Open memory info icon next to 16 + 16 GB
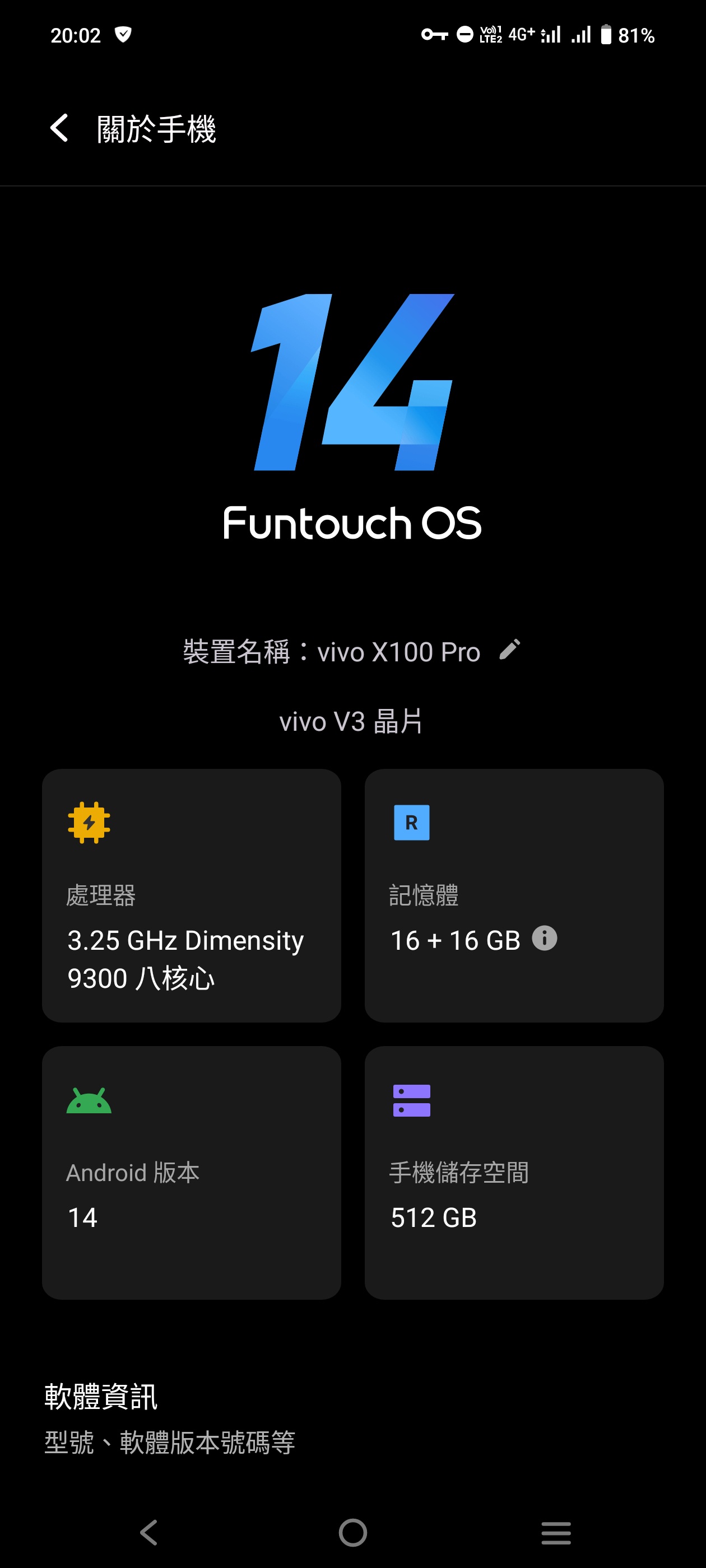Screen dimensions: 706x1568 (x=544, y=938)
